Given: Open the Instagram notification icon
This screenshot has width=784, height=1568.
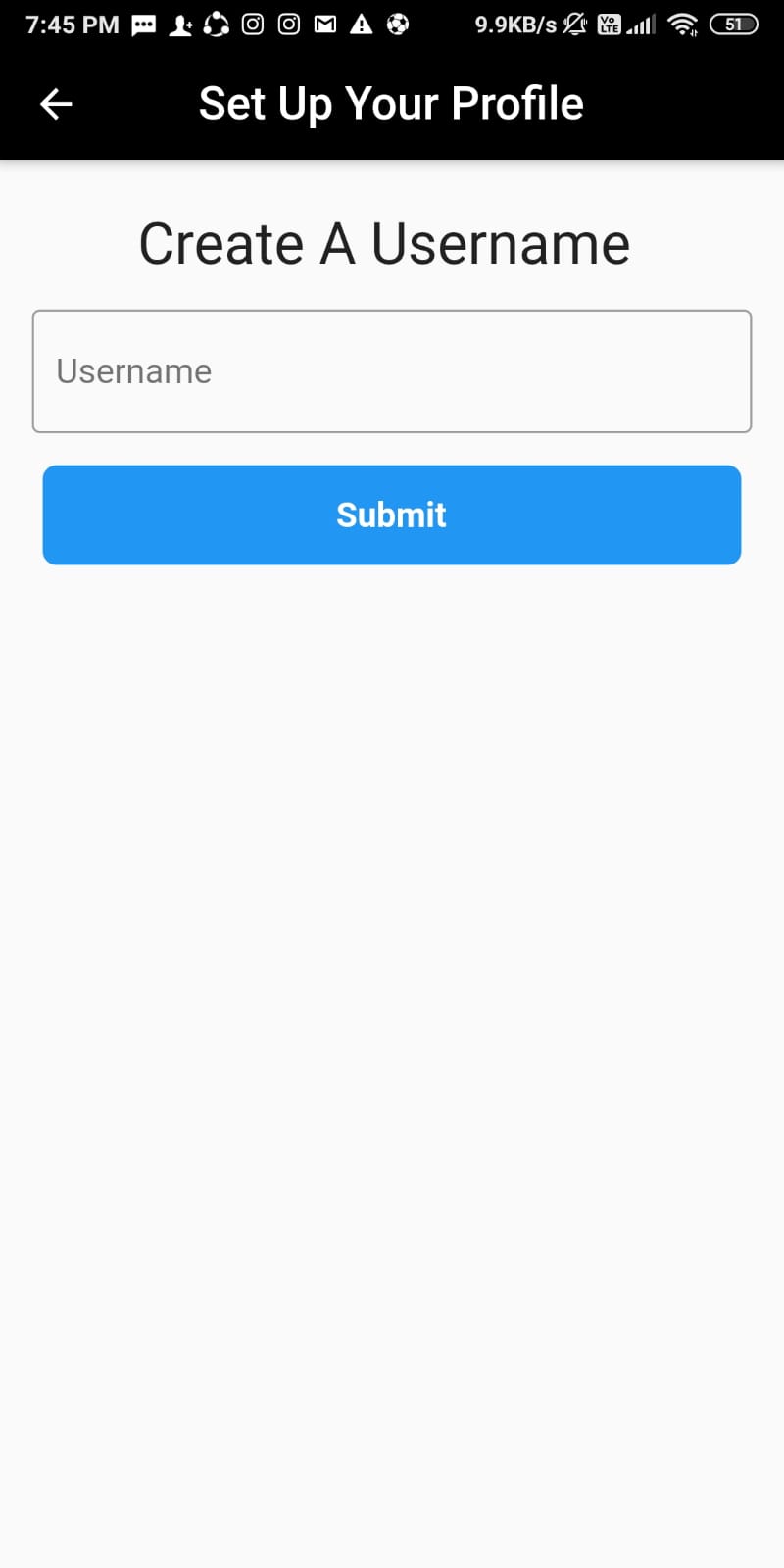Looking at the screenshot, I should (252, 24).
